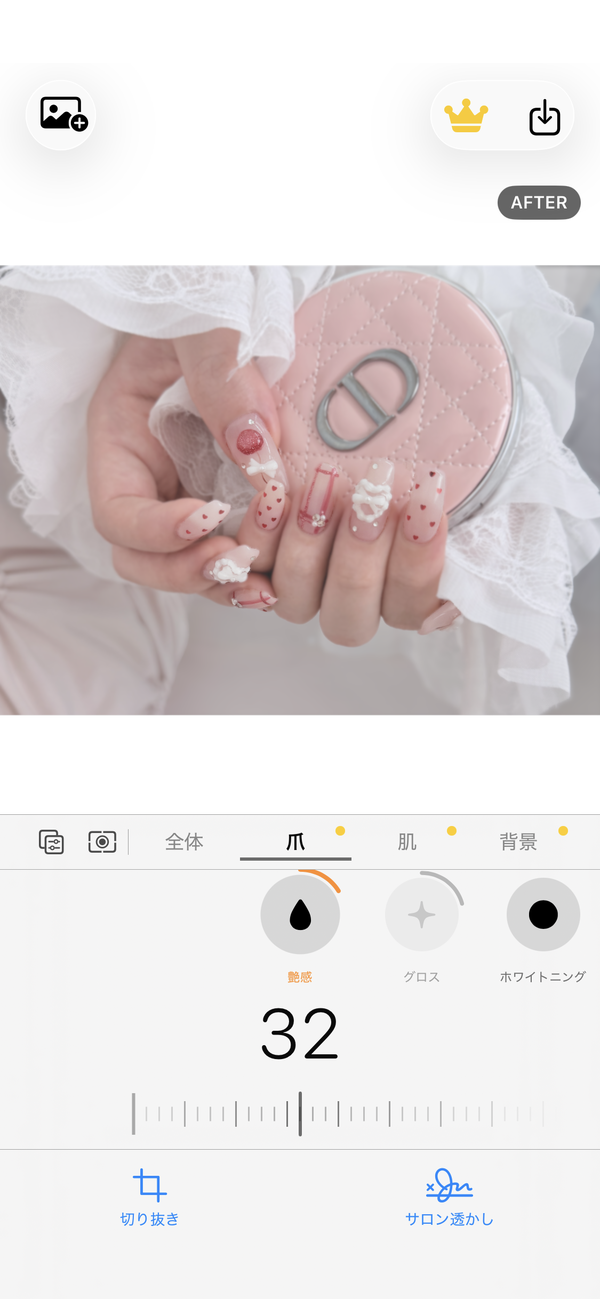
Task: Open the preset adjustments icon
Action: click(51, 842)
